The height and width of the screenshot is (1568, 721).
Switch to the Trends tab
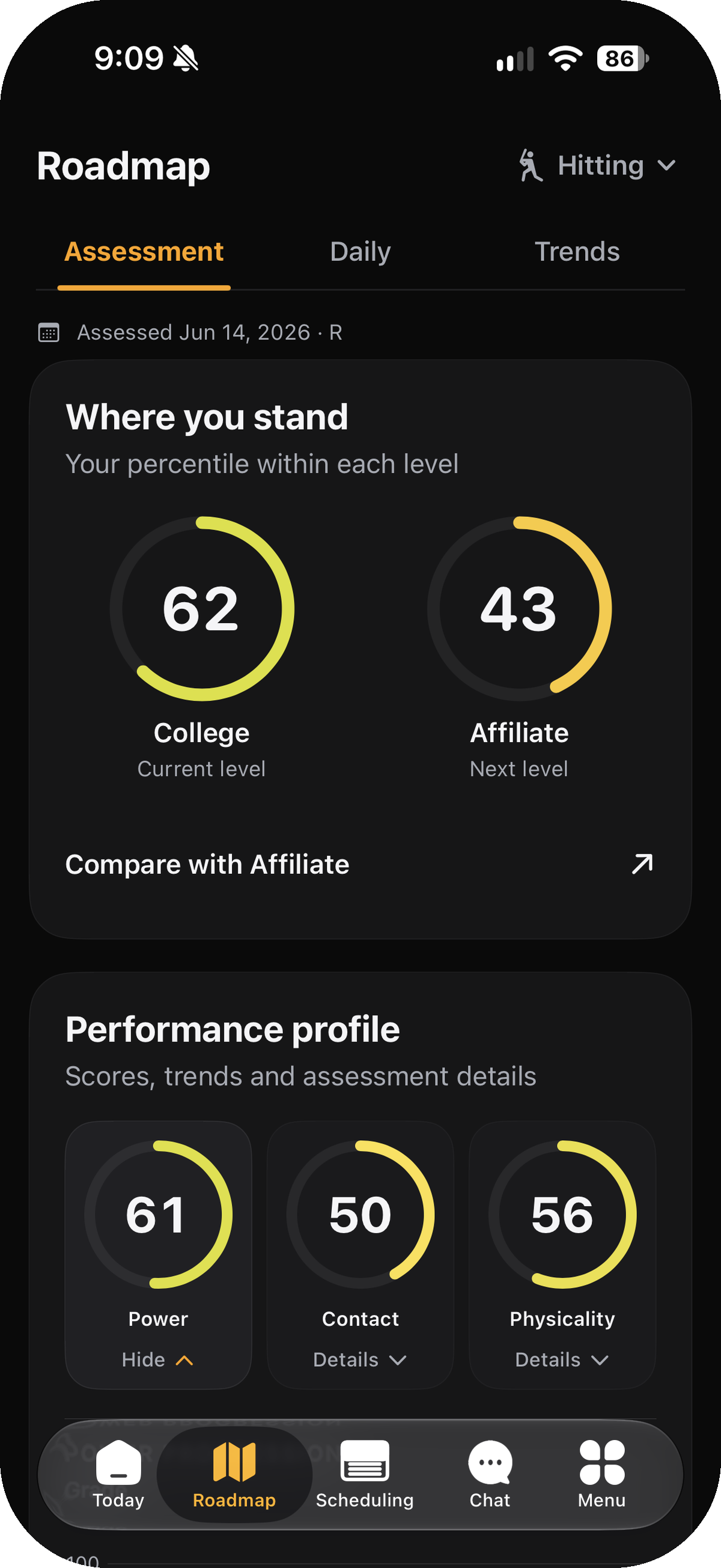(x=577, y=252)
